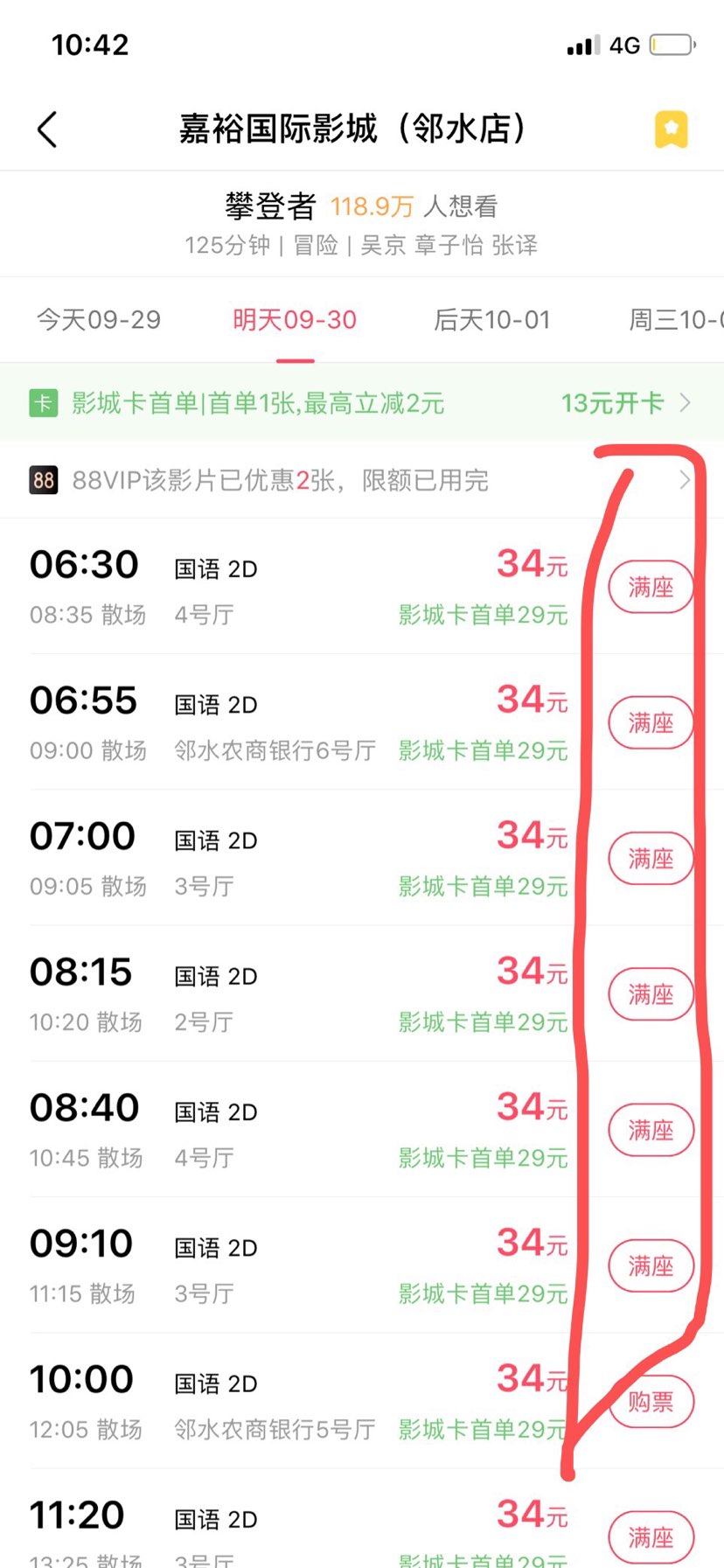Tap 满座 on the 06:30 showing
This screenshot has width=724, height=1568.
point(651,587)
